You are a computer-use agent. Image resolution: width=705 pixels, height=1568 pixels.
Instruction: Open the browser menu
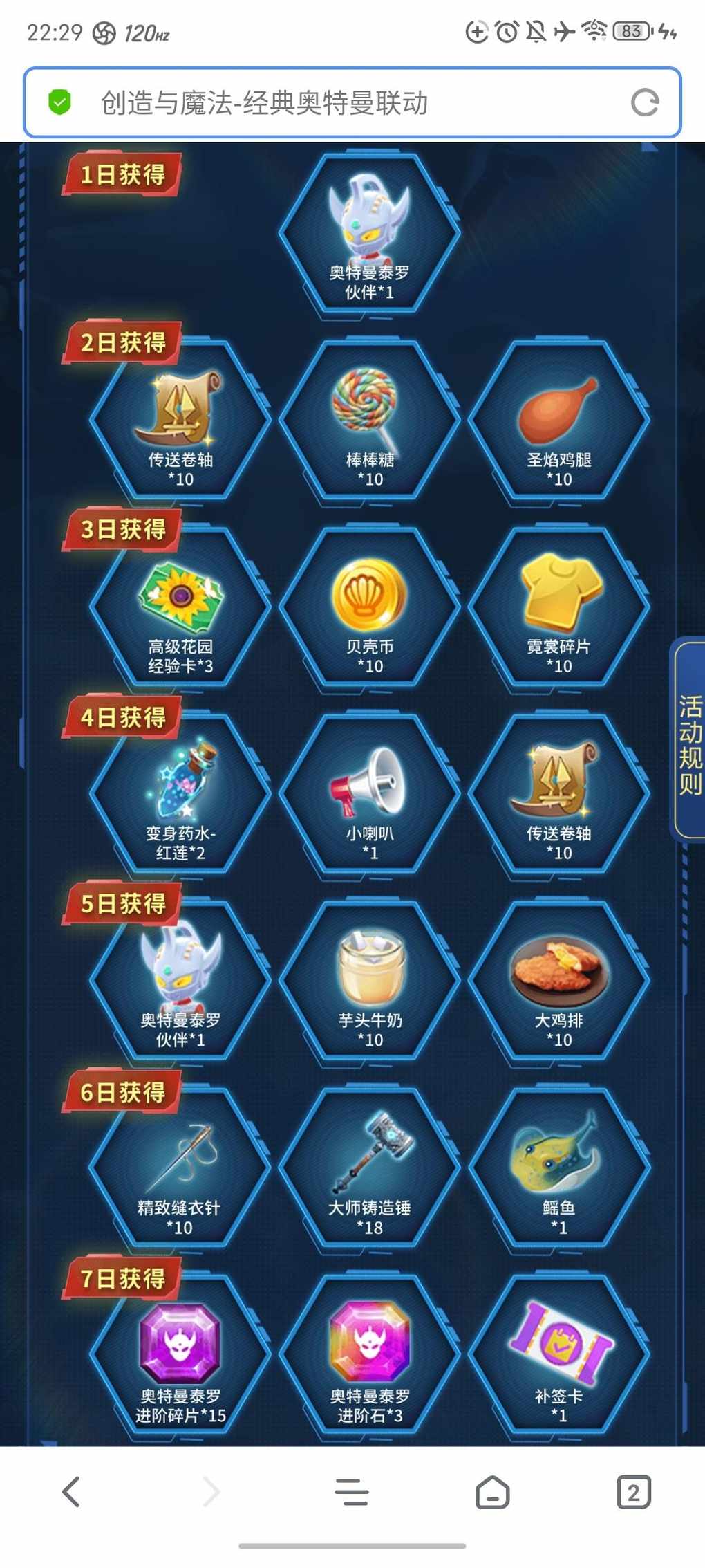[351, 1492]
